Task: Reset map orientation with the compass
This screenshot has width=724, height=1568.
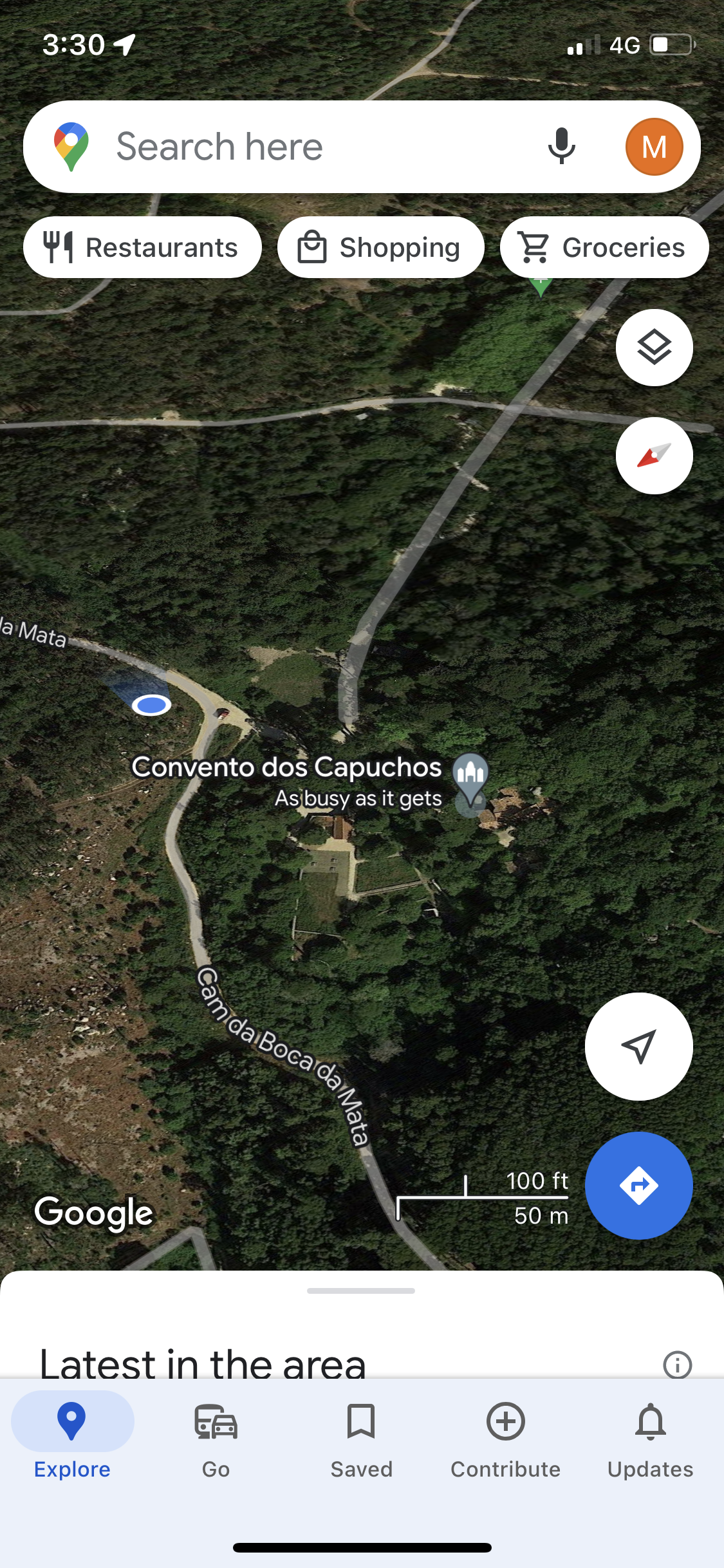Action: (654, 456)
